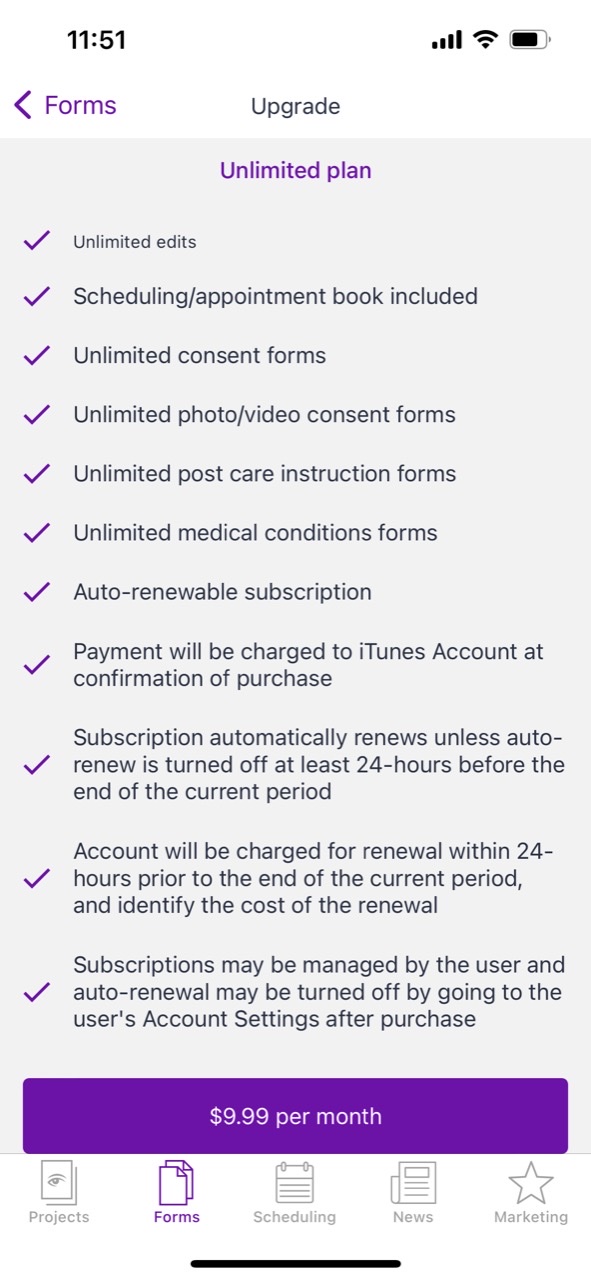Screen dimensions: 591x1280
Task: Open the News tab
Action: point(413,1193)
